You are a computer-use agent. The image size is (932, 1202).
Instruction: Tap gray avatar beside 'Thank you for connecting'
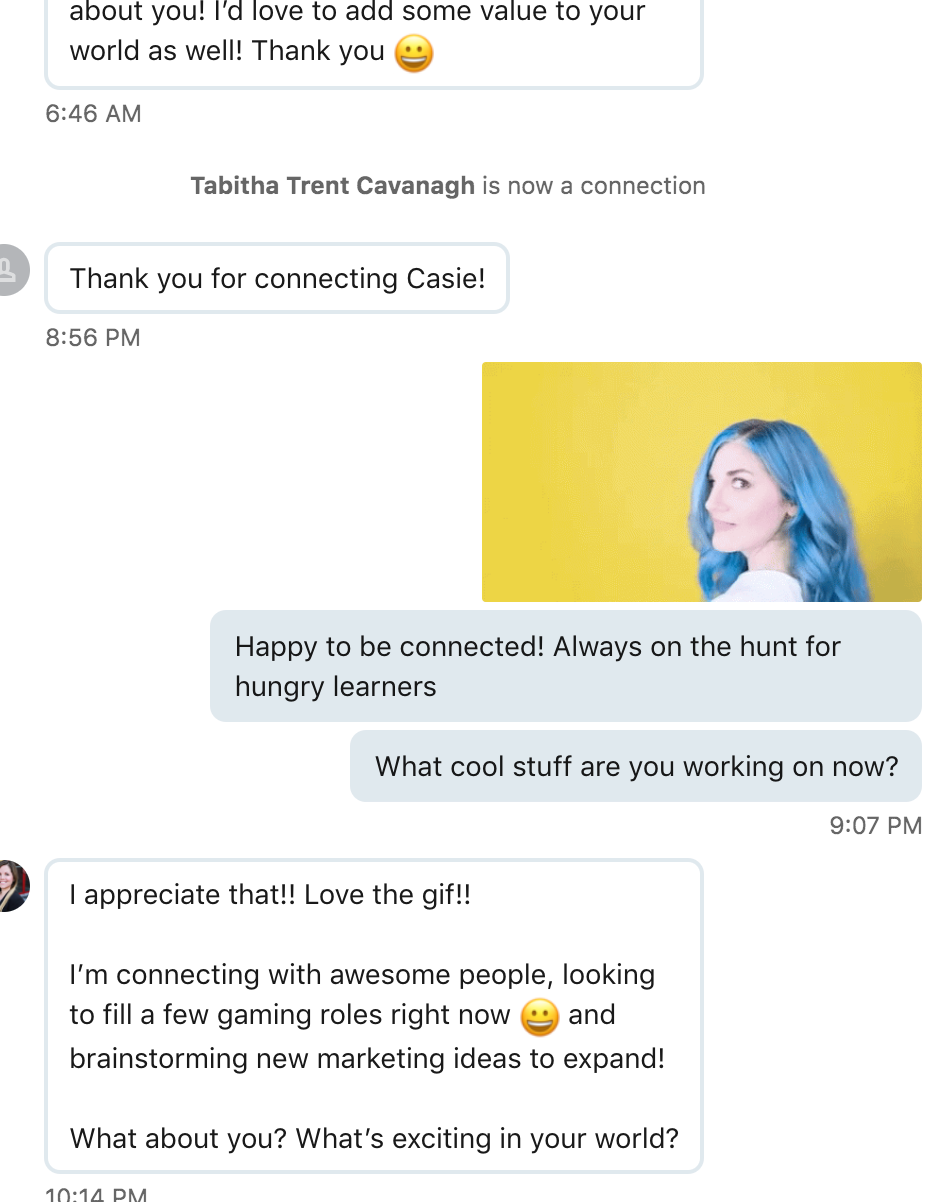[x=10, y=270]
